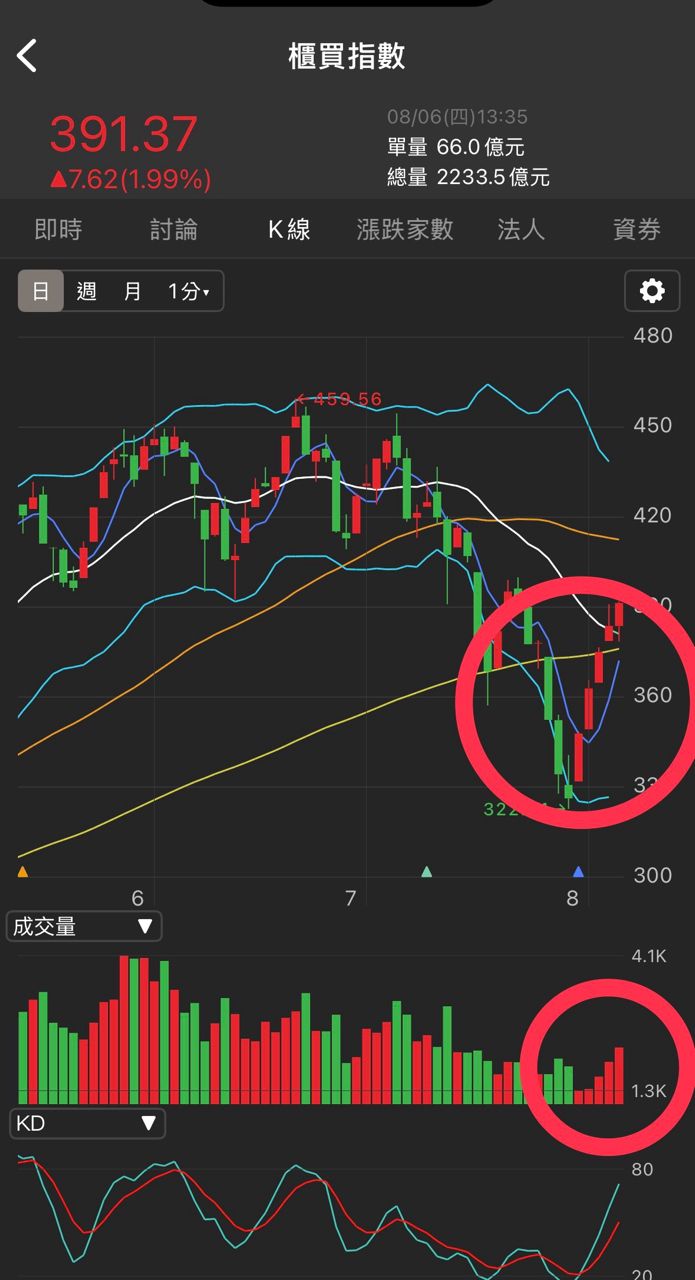The height and width of the screenshot is (1280, 695).
Task: Switch chart to 月 monthly interval
Action: pos(133,291)
